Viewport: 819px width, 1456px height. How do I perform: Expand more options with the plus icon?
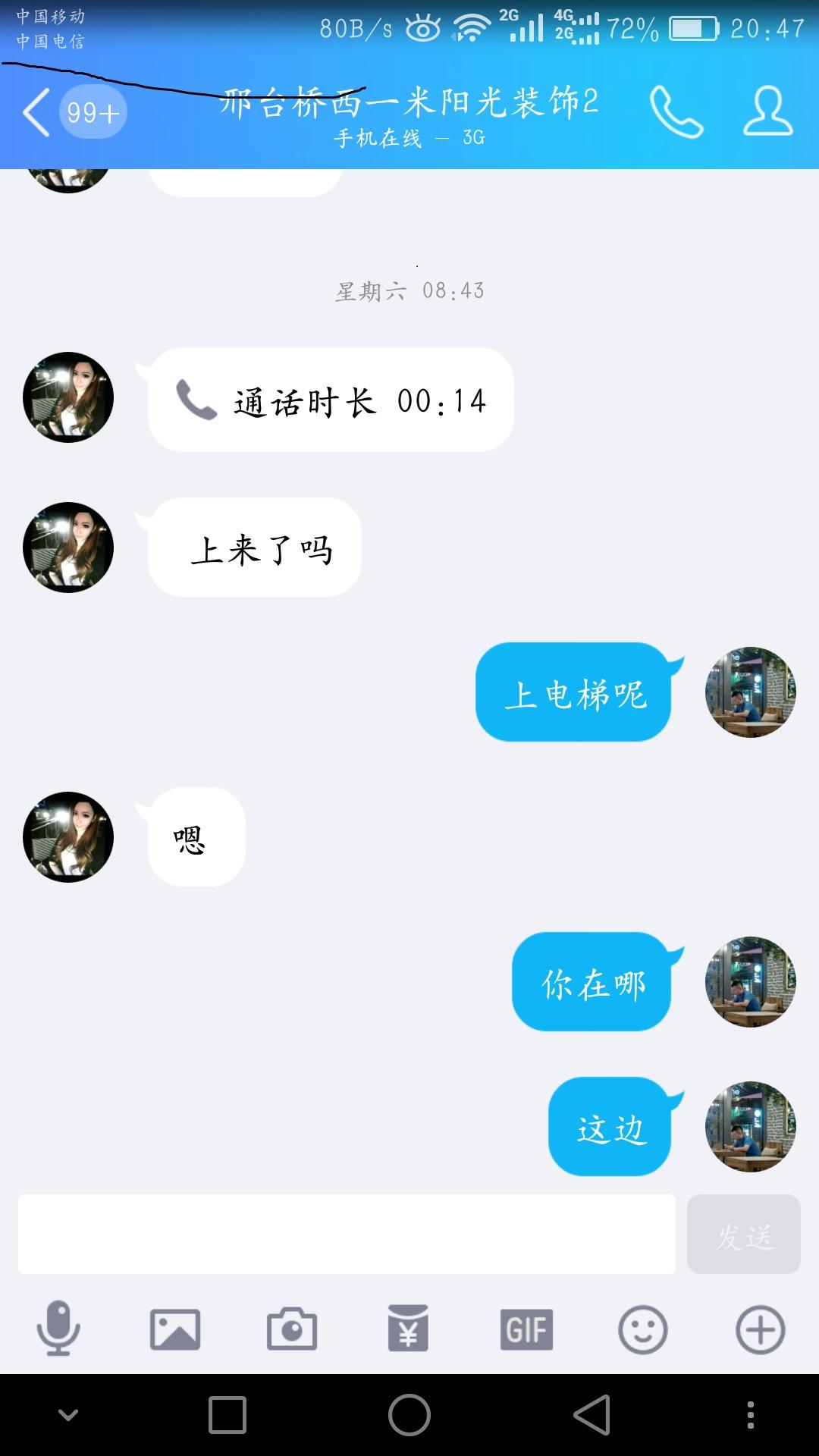coord(760,1329)
